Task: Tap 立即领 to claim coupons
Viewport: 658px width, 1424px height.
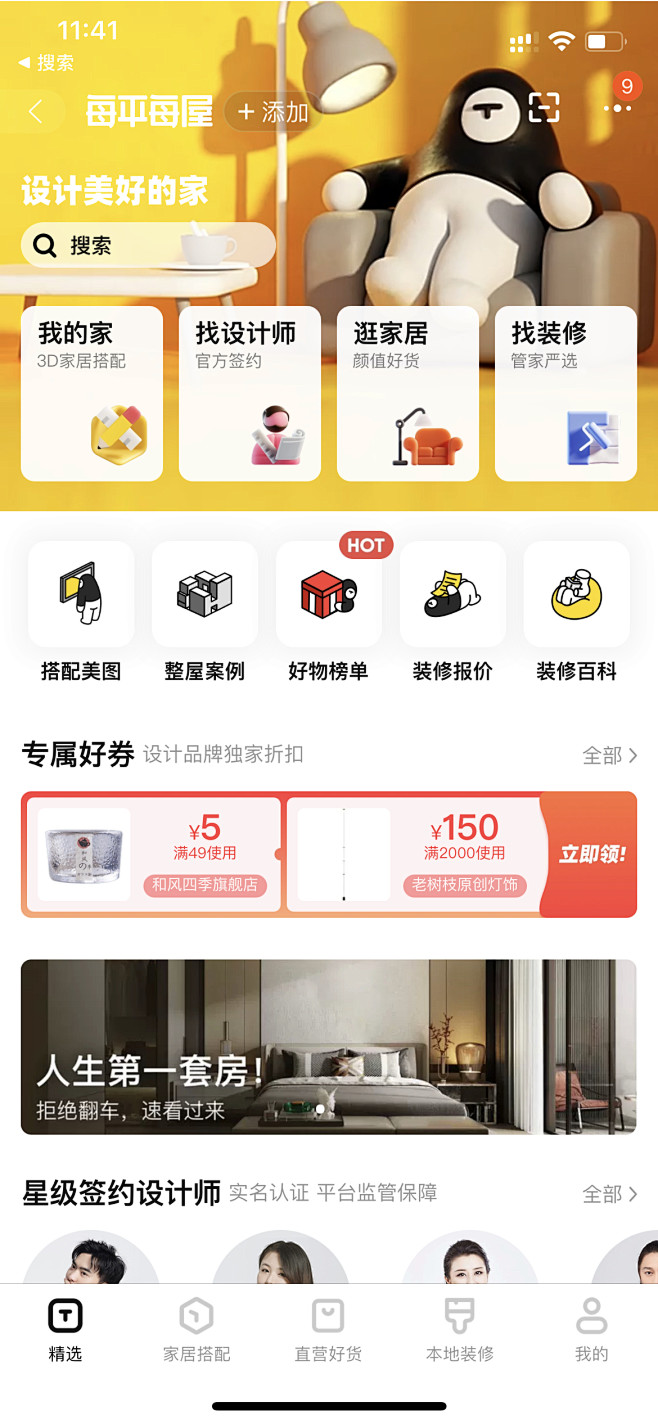Action: (x=592, y=854)
